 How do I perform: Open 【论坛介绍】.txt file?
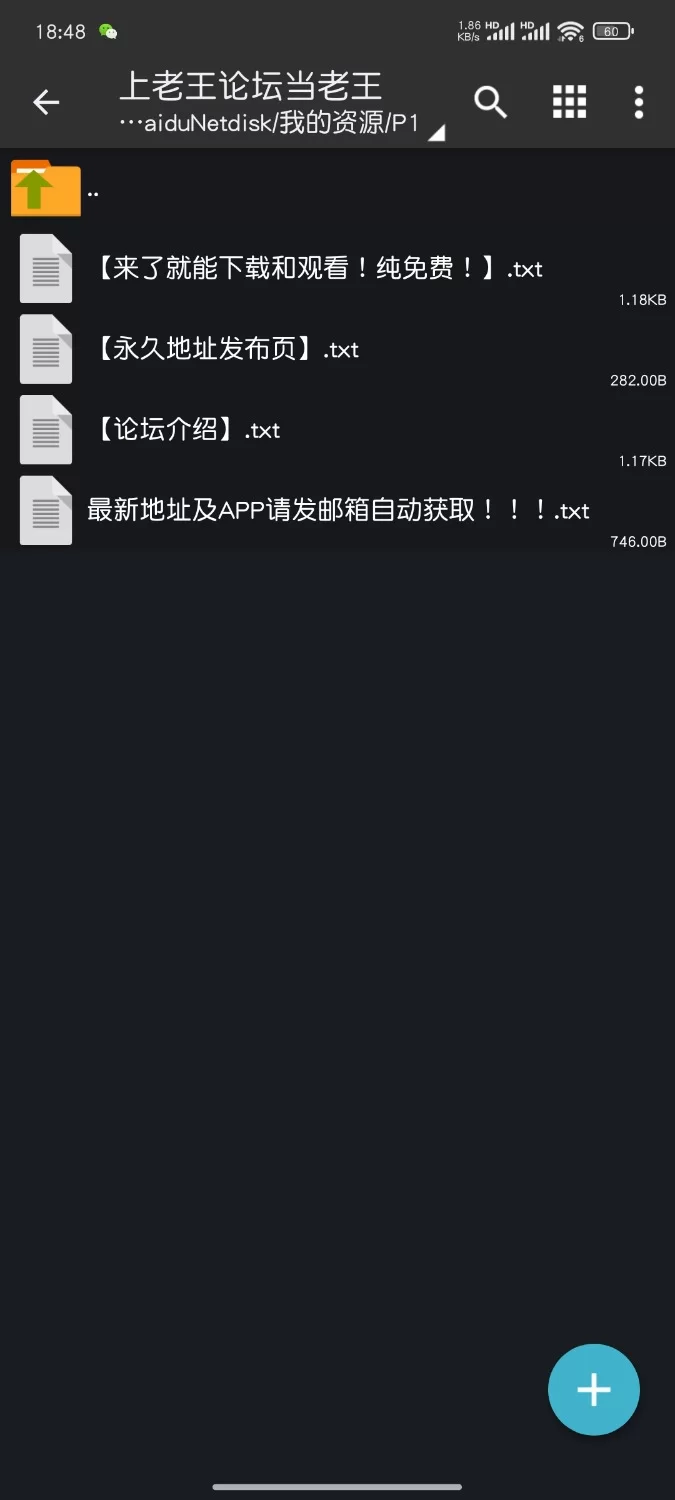(187, 430)
